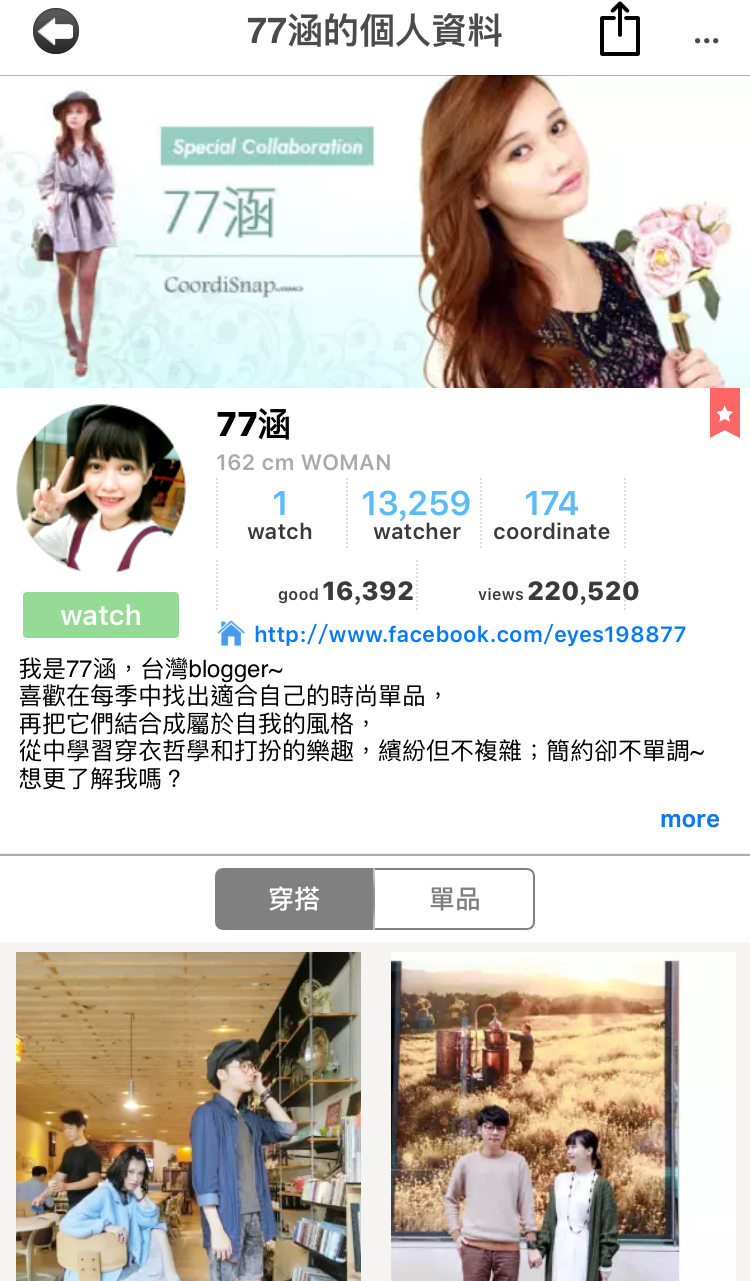Go back using the arrow icon

pyautogui.click(x=56, y=32)
